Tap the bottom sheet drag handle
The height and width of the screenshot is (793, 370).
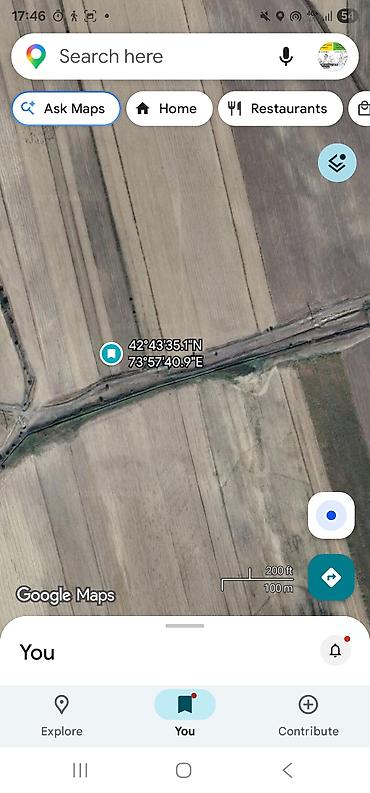tap(185, 626)
